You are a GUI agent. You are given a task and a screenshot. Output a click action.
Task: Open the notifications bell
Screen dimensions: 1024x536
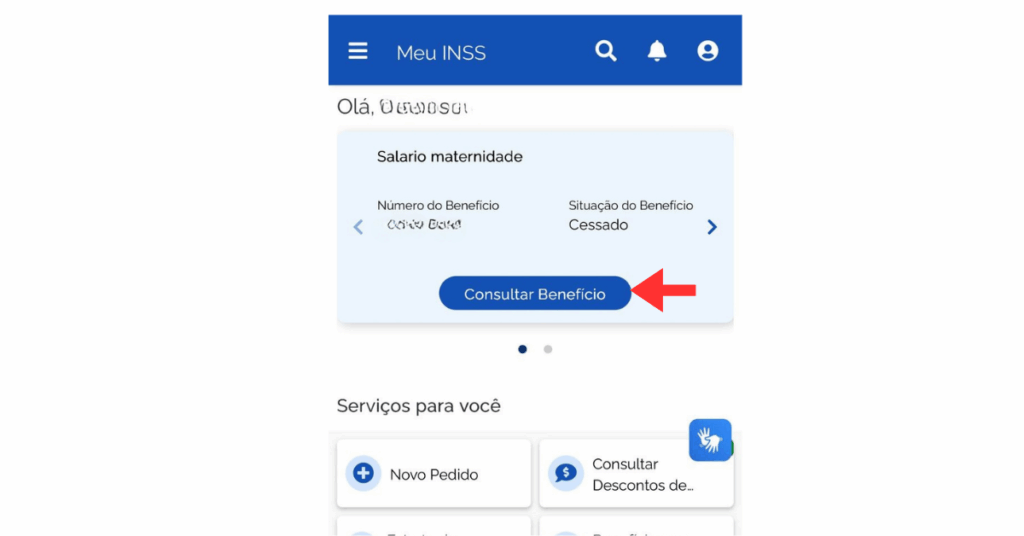657,51
